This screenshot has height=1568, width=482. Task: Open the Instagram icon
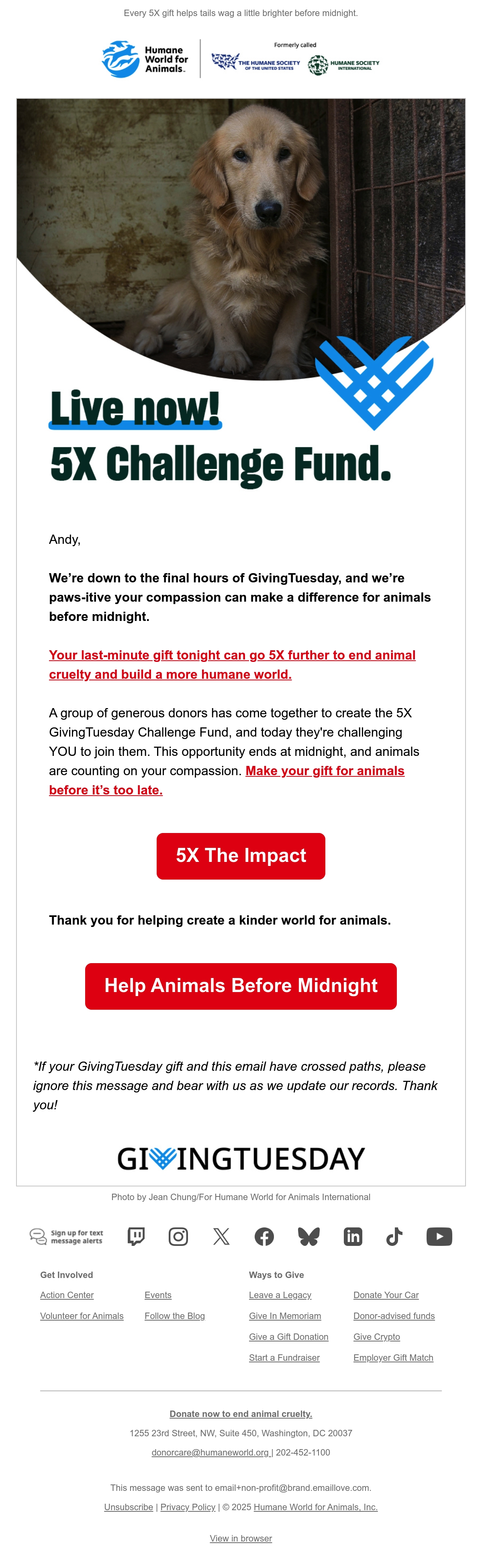pos(178,1236)
